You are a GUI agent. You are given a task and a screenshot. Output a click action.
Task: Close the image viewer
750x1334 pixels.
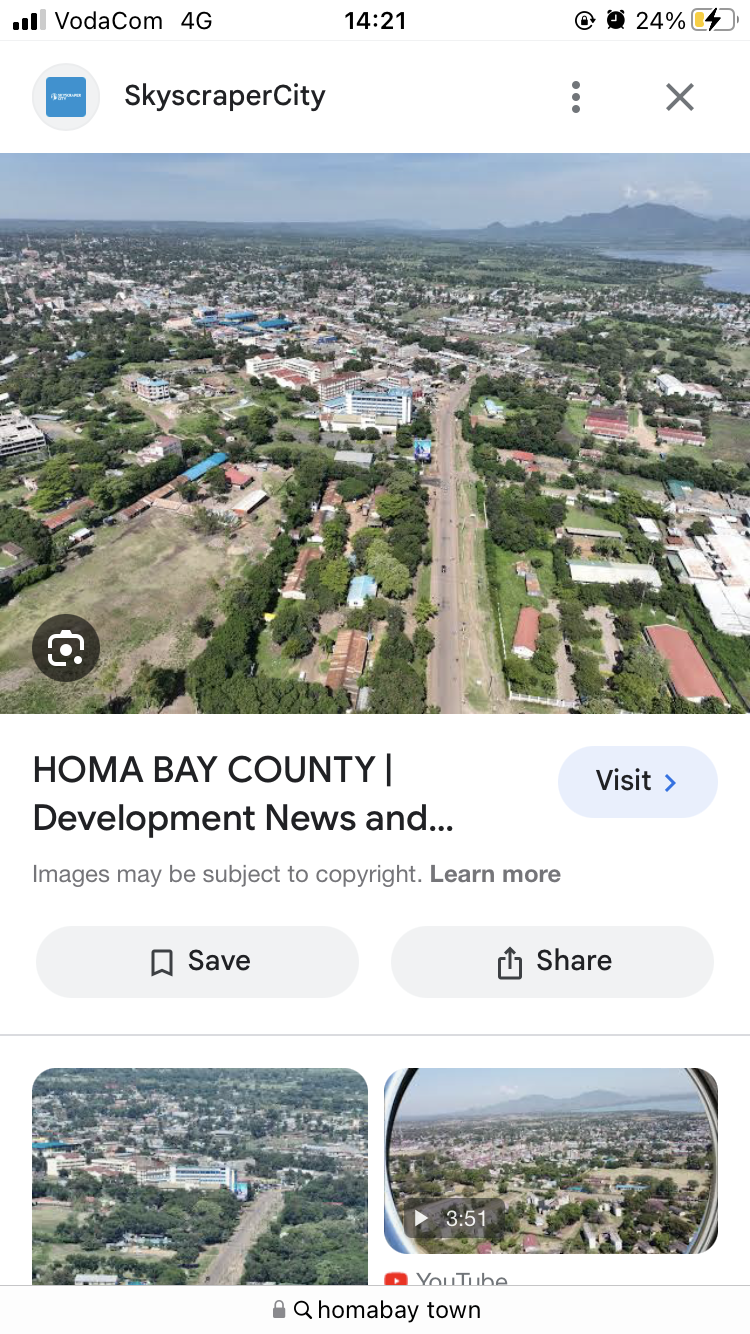pyautogui.click(x=680, y=97)
